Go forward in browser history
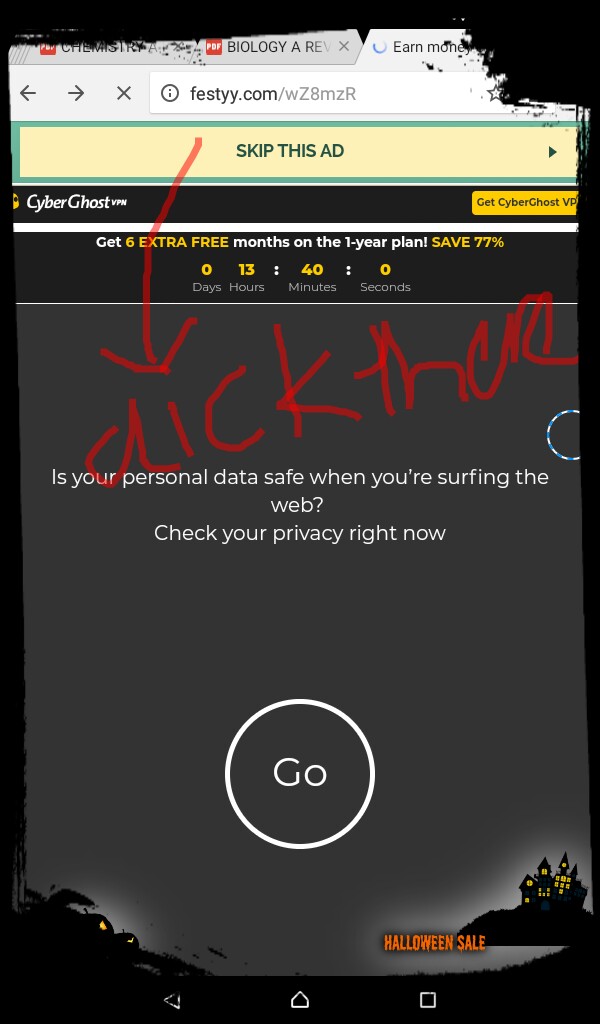Viewport: 600px width, 1024px height. point(76,93)
